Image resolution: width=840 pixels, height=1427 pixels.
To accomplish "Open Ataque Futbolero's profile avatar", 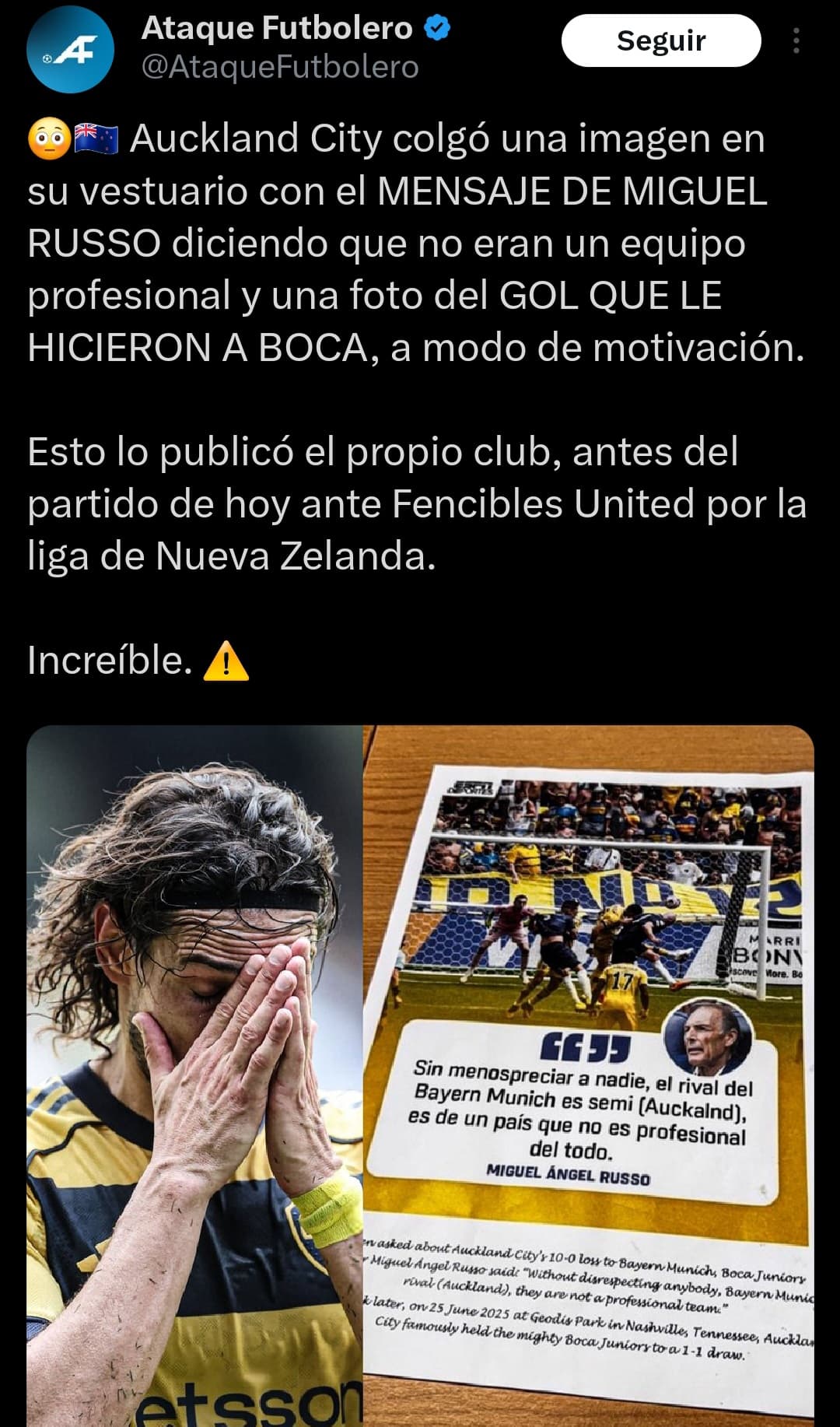I will point(70,49).
